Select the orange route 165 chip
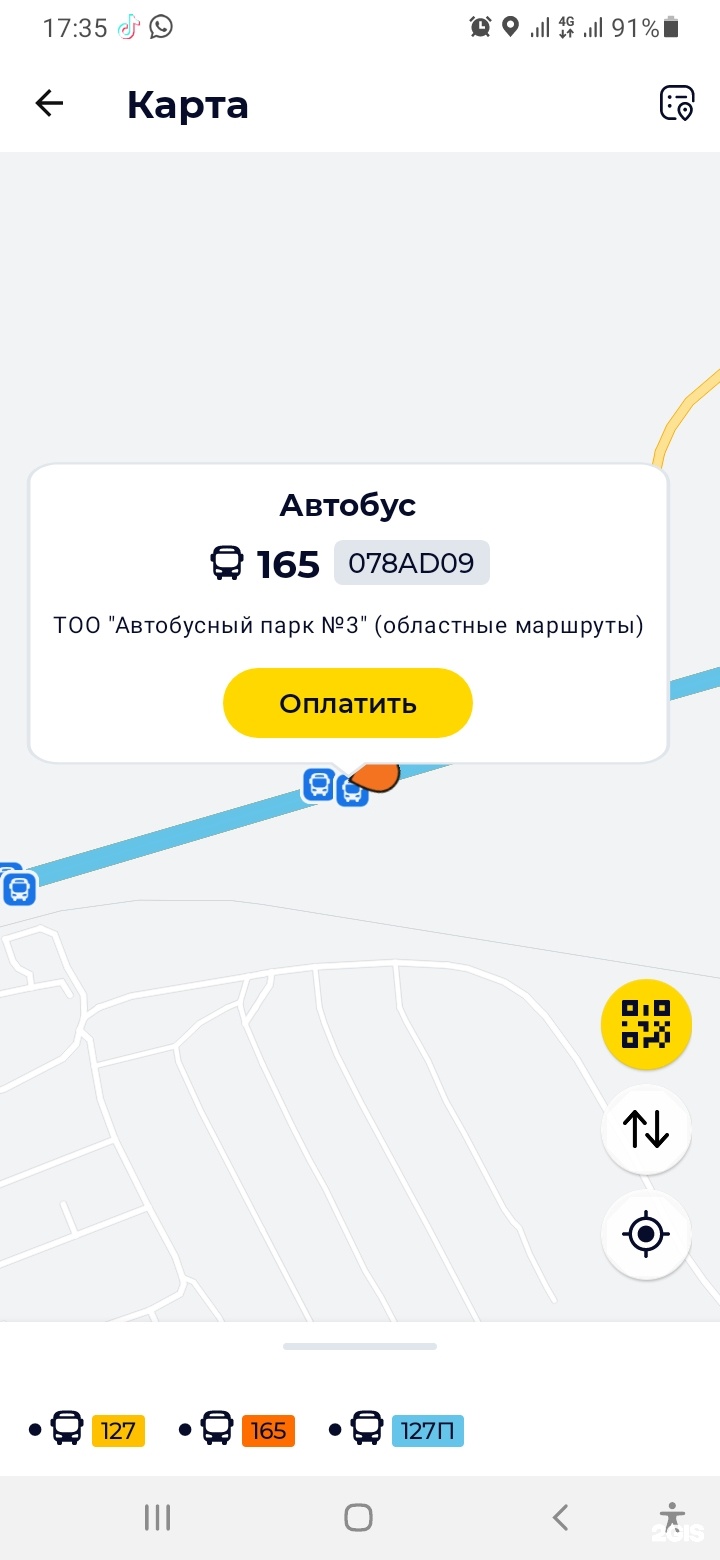 (268, 1430)
